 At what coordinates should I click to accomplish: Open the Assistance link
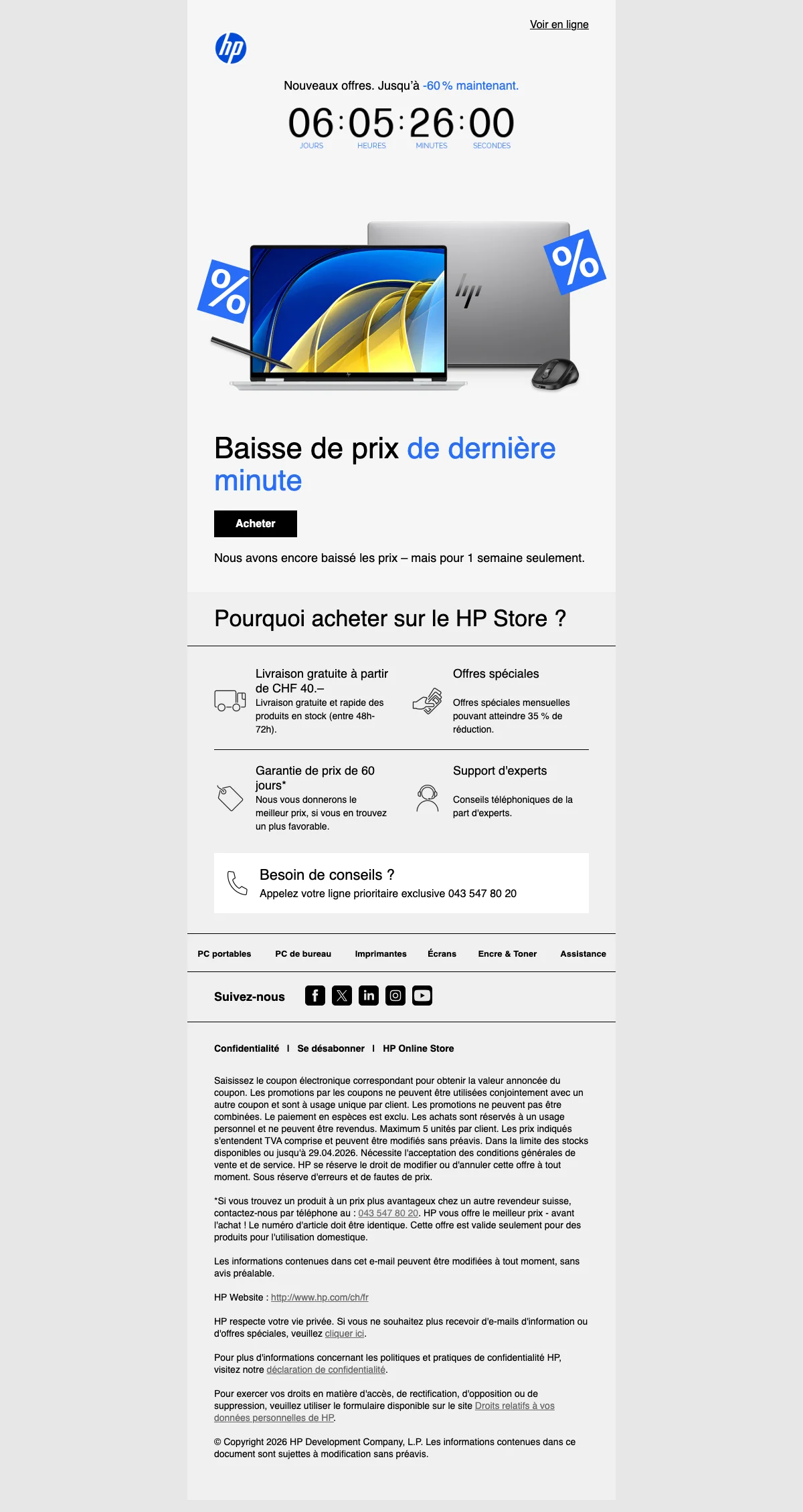tap(583, 954)
